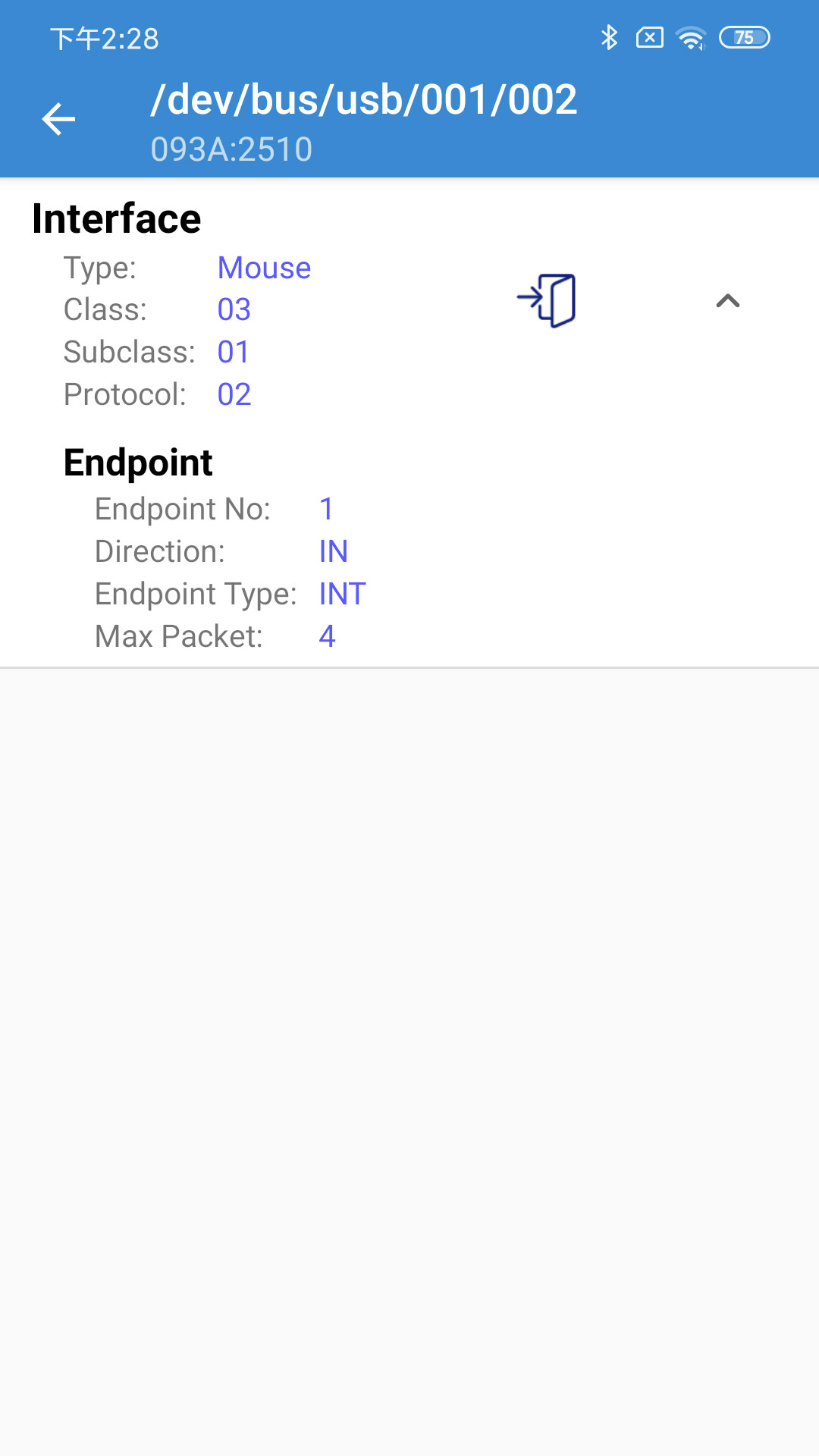
Task: Open the Mouse interface connection icon
Action: coord(547,301)
